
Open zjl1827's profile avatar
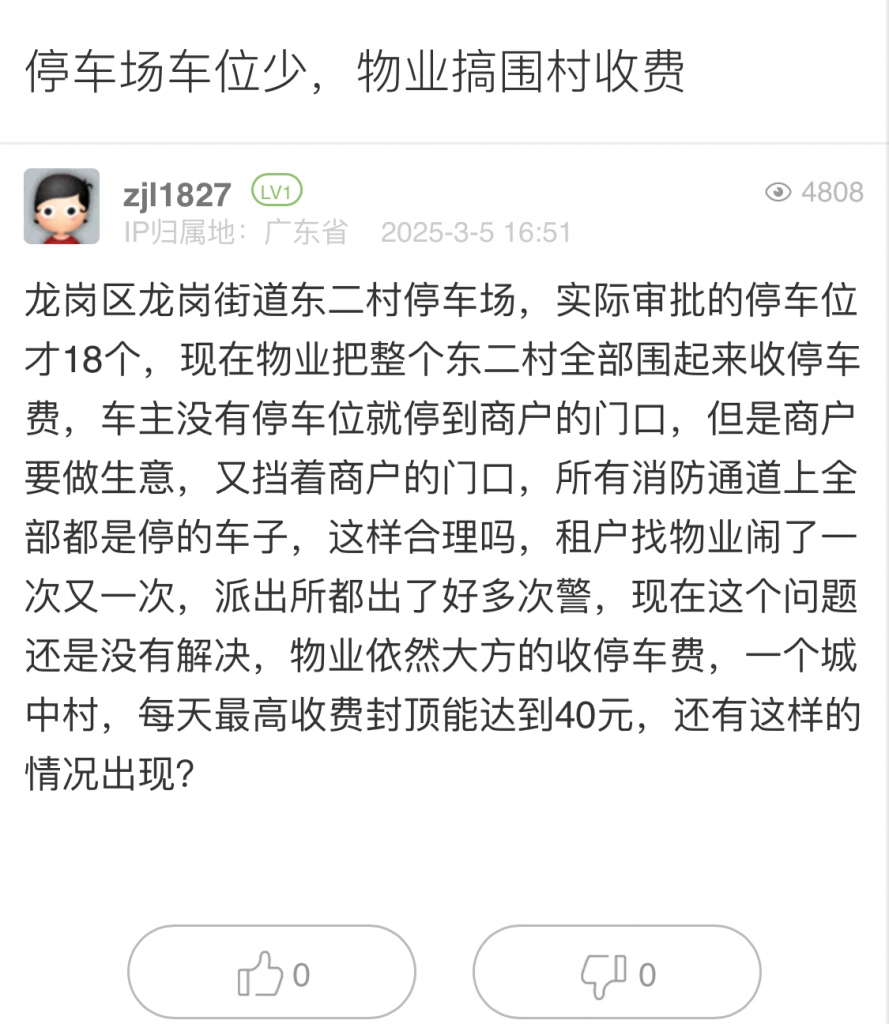(61, 206)
